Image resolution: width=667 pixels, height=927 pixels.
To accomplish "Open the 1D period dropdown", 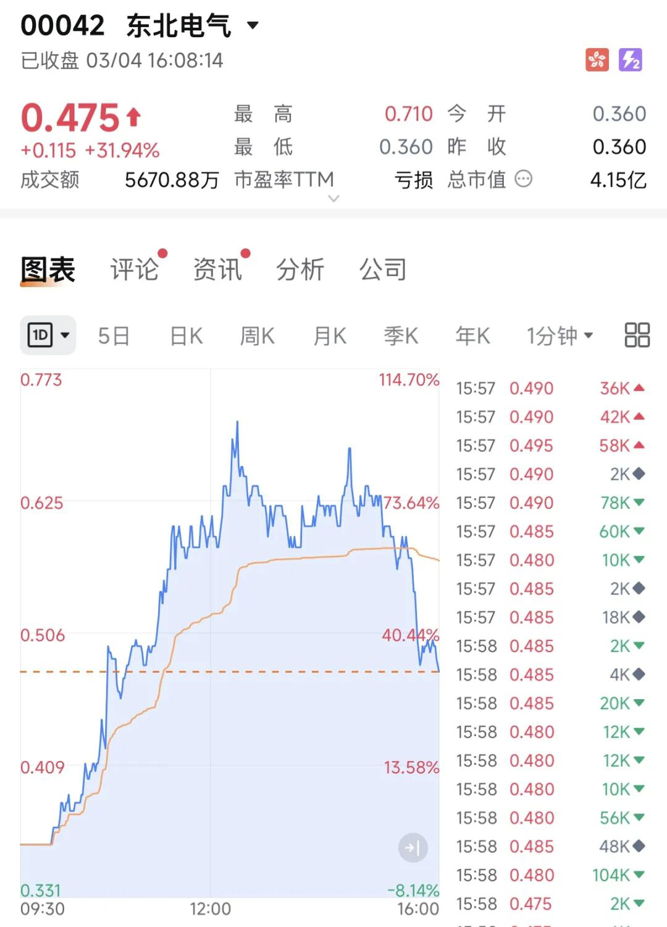I will 49,336.
